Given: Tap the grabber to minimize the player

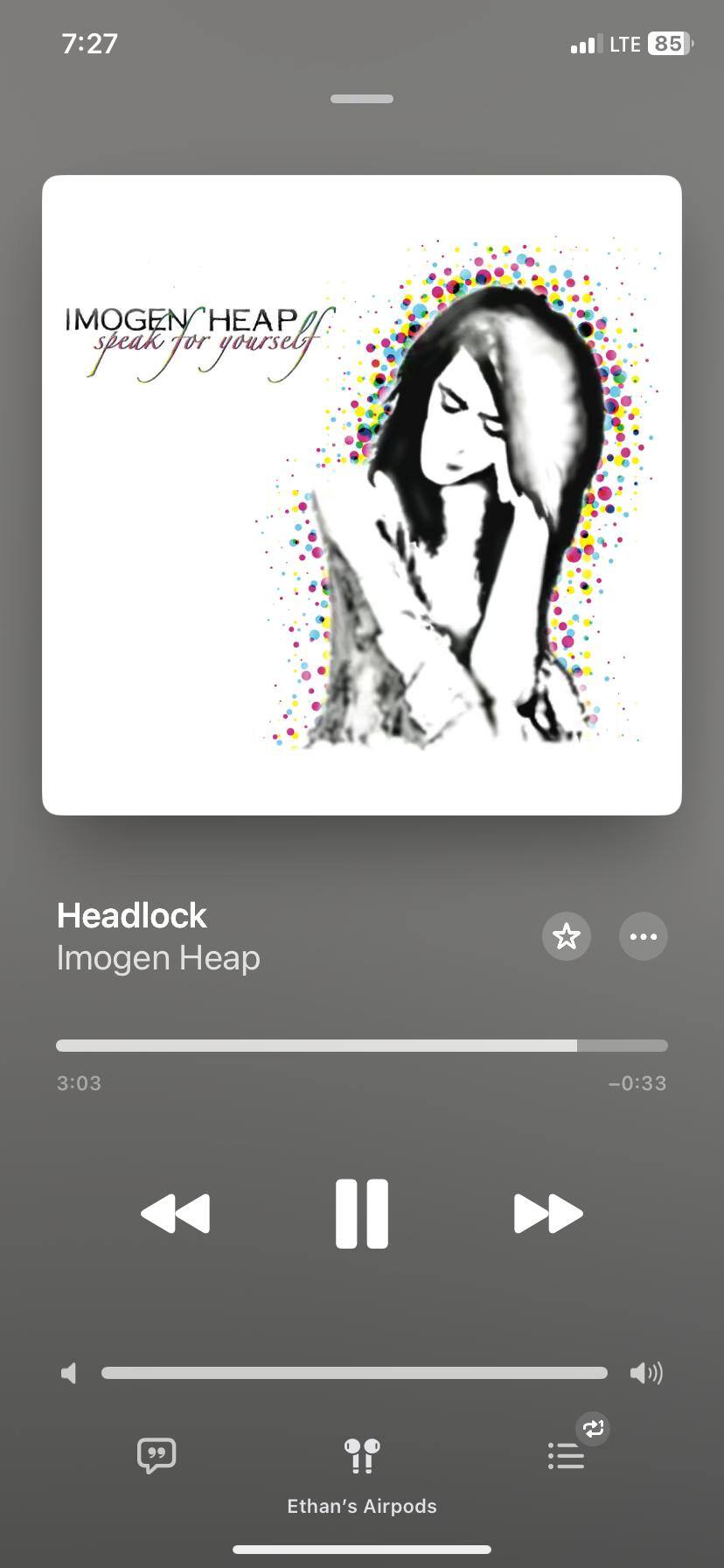Looking at the screenshot, I should (362, 99).
